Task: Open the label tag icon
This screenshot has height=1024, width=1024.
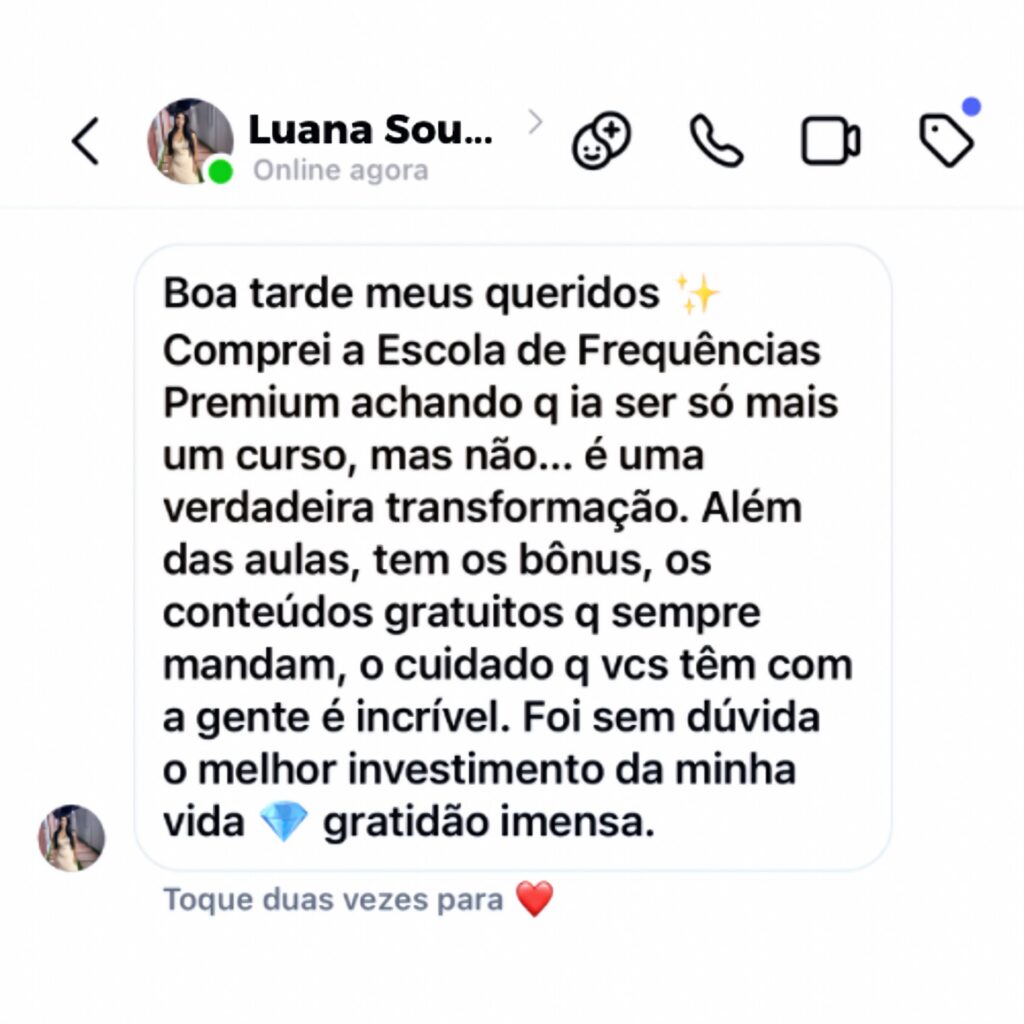Action: point(946,141)
